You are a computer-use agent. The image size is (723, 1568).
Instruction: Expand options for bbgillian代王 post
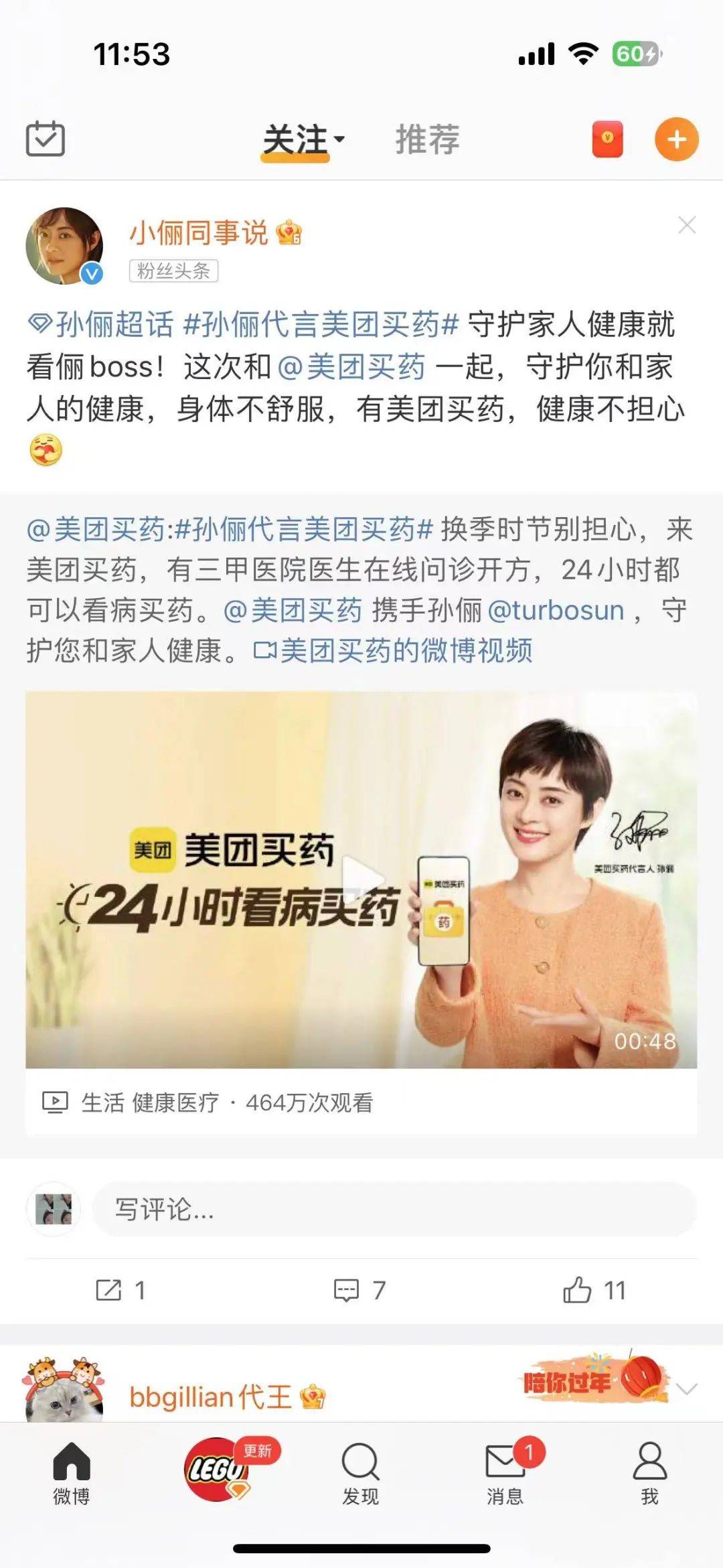(x=686, y=1388)
